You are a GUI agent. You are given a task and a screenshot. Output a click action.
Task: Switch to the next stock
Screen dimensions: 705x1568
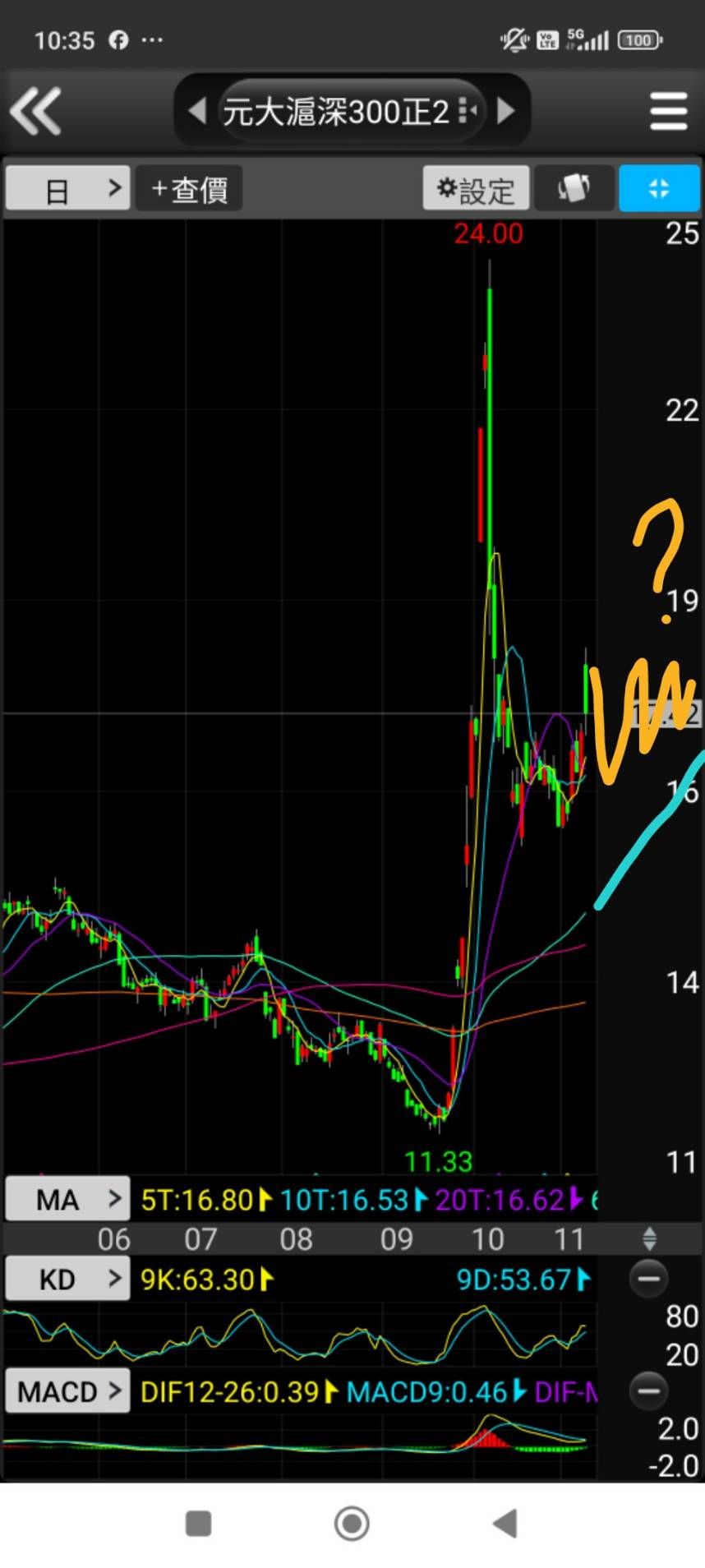coord(506,110)
